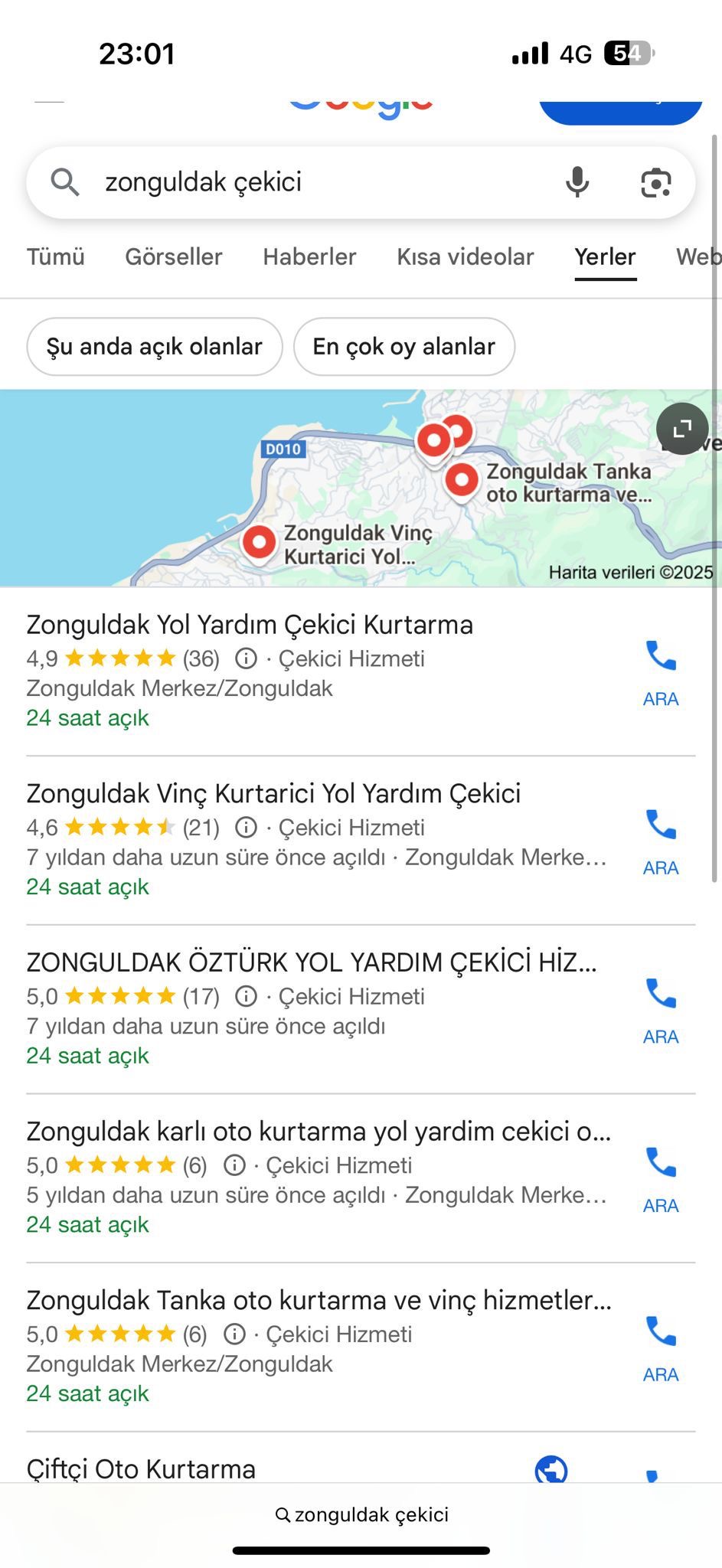
Task: Call ZONGULDAK ÖZTÜRK YOL YARDIM ÇEKİCİ
Action: click(x=661, y=1008)
